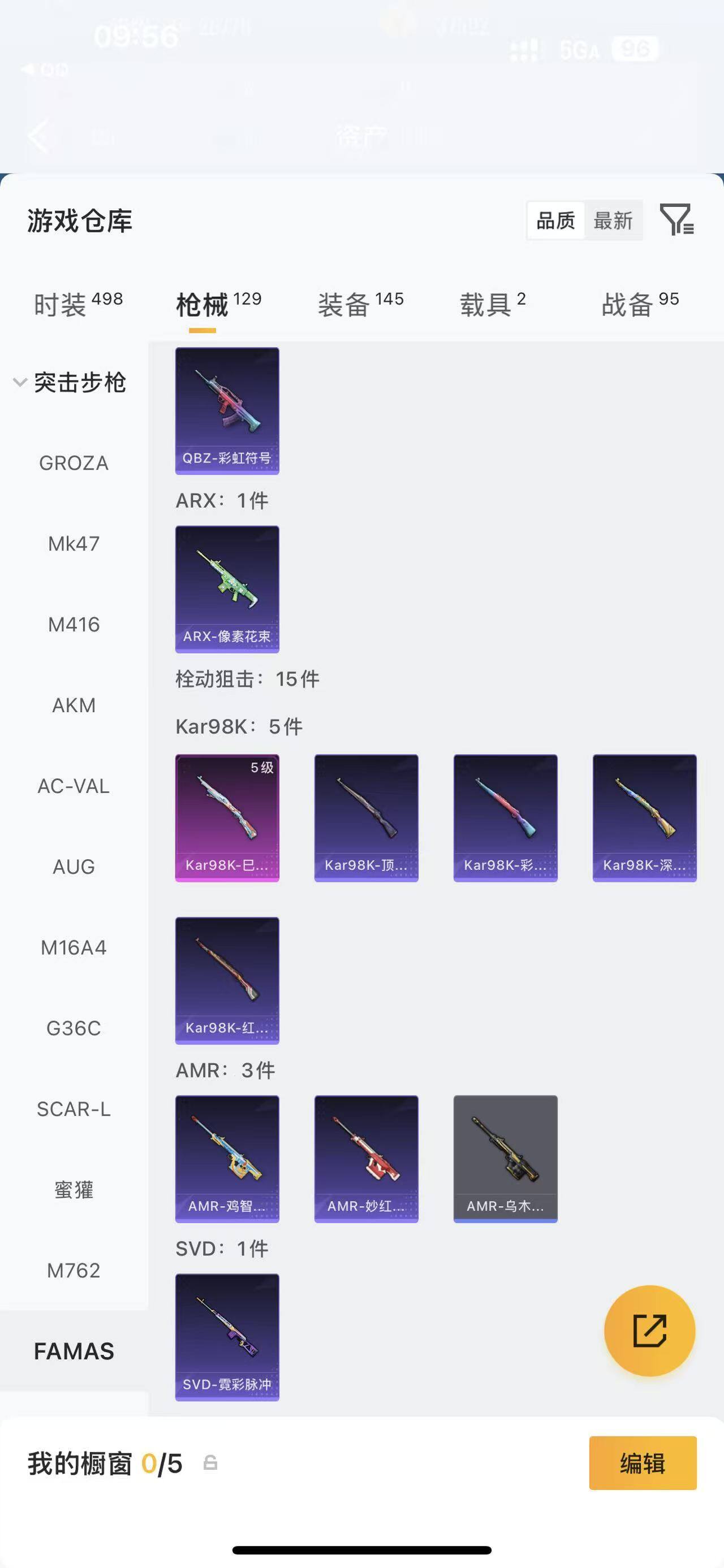
Task: Select SCAR-L in the sidebar
Action: click(x=74, y=1109)
